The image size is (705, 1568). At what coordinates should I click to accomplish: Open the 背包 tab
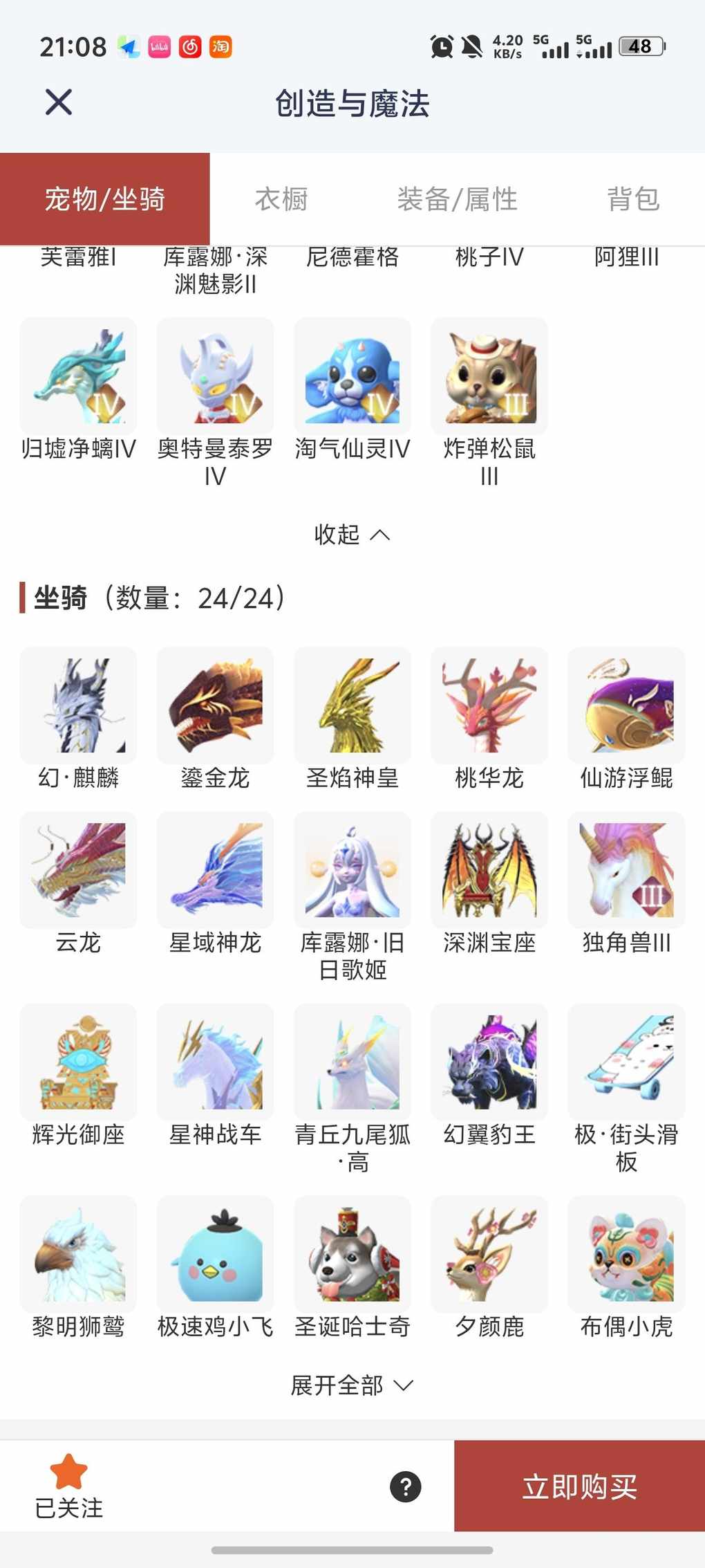633,199
